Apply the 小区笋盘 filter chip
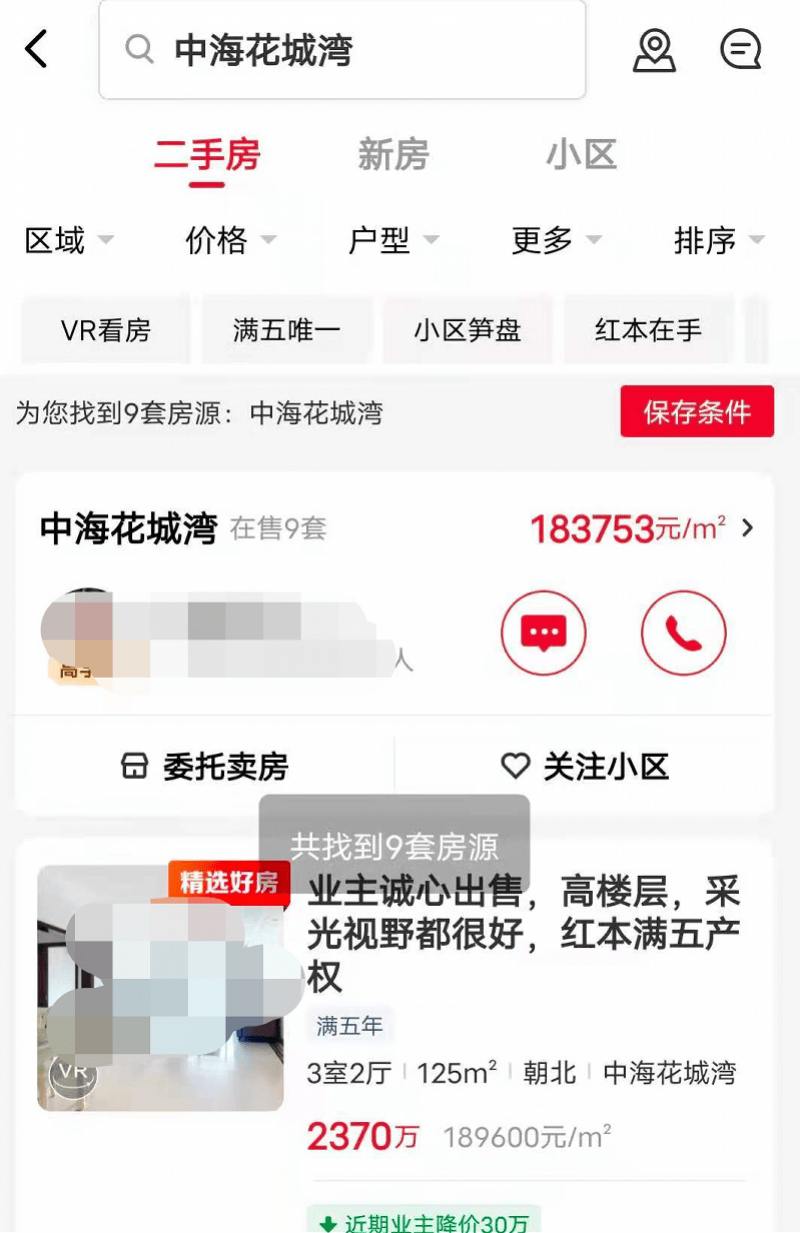Viewport: 800px width, 1233px height. point(468,330)
